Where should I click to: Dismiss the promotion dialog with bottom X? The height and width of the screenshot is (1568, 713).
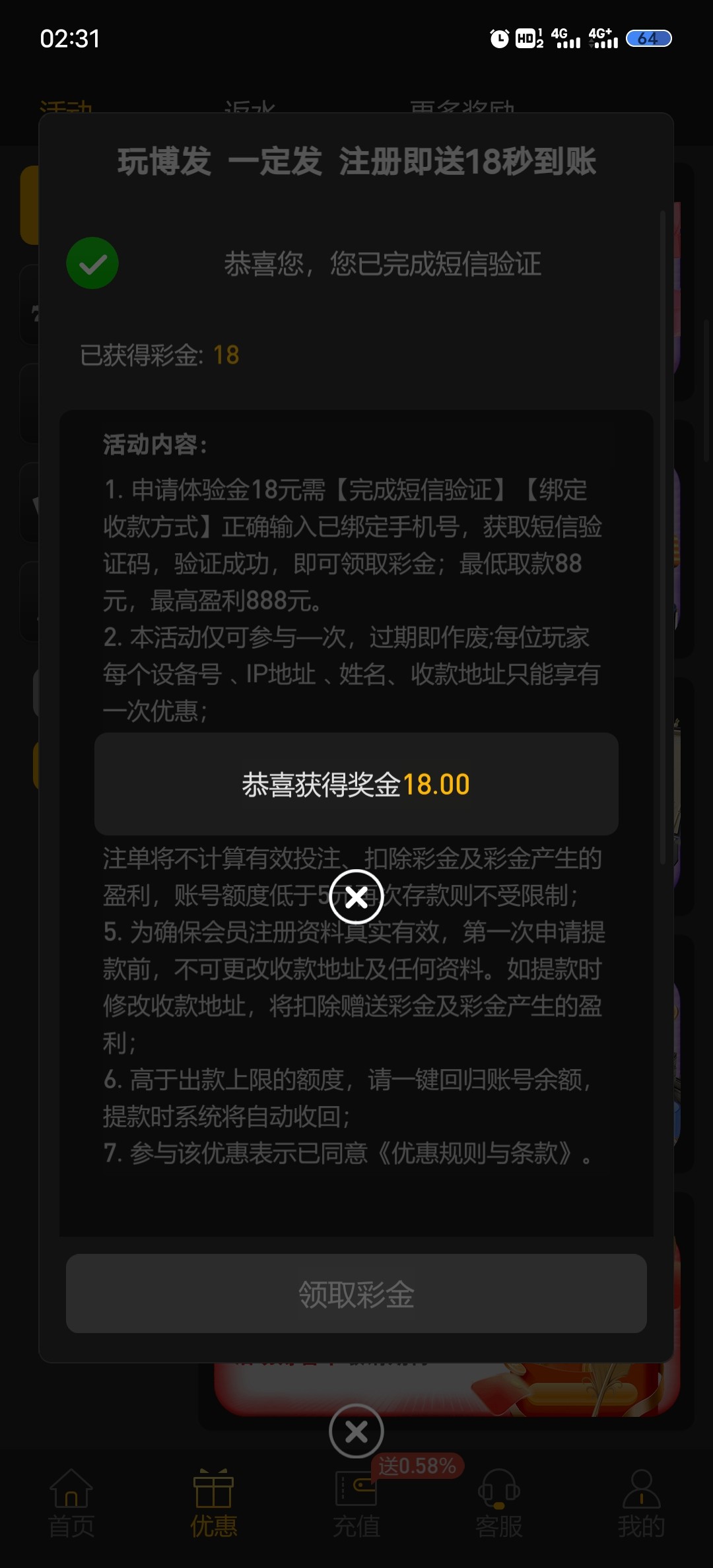356,1431
